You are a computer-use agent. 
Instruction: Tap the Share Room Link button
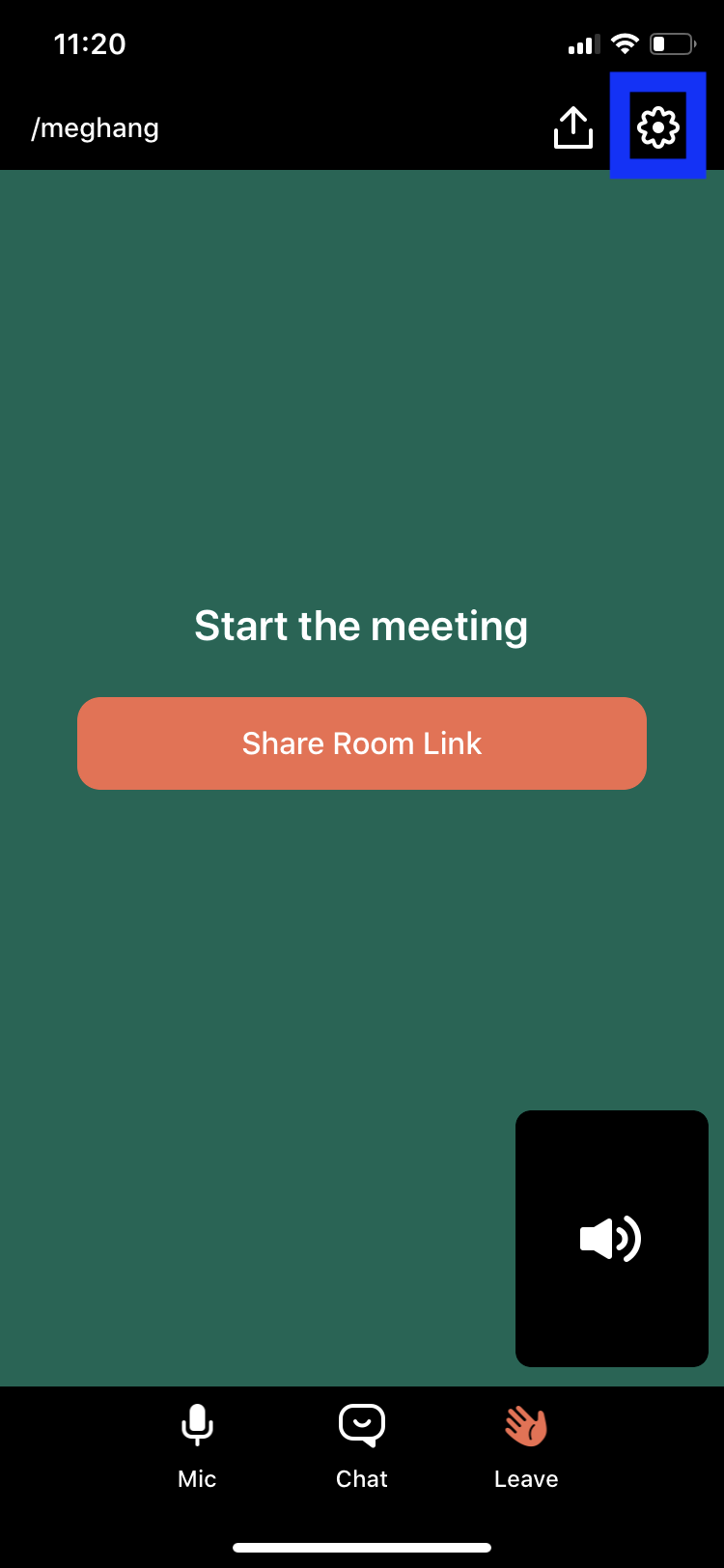[x=362, y=743]
